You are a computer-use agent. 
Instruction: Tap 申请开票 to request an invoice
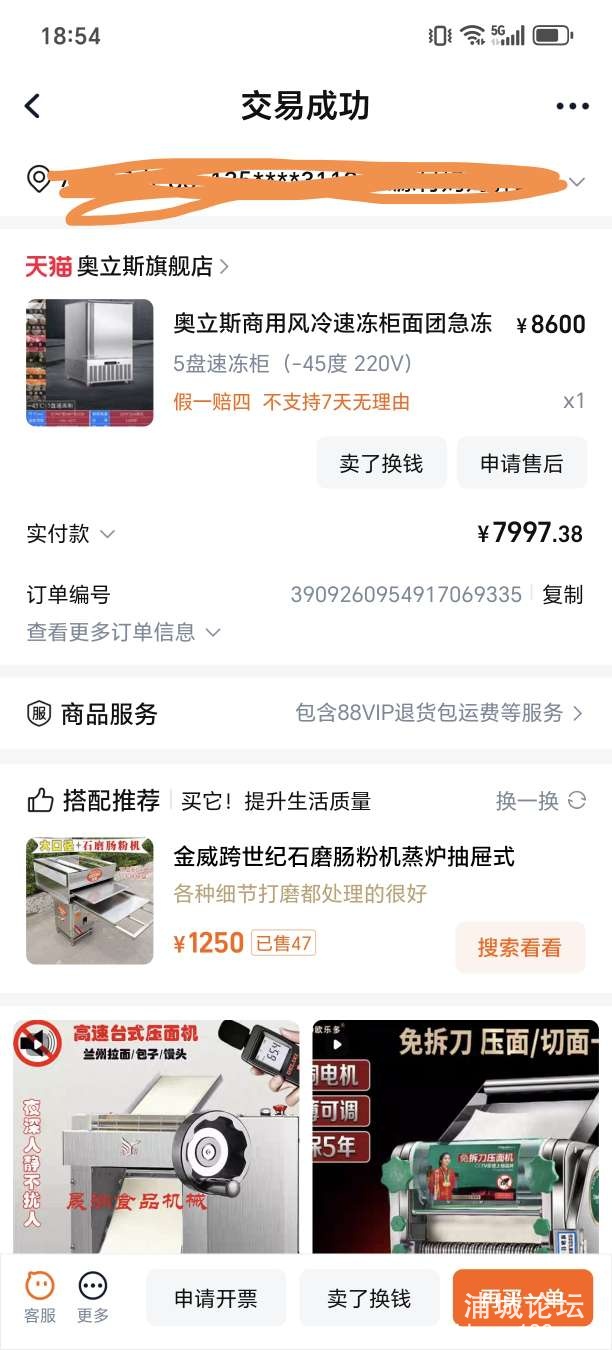pyautogui.click(x=216, y=1298)
